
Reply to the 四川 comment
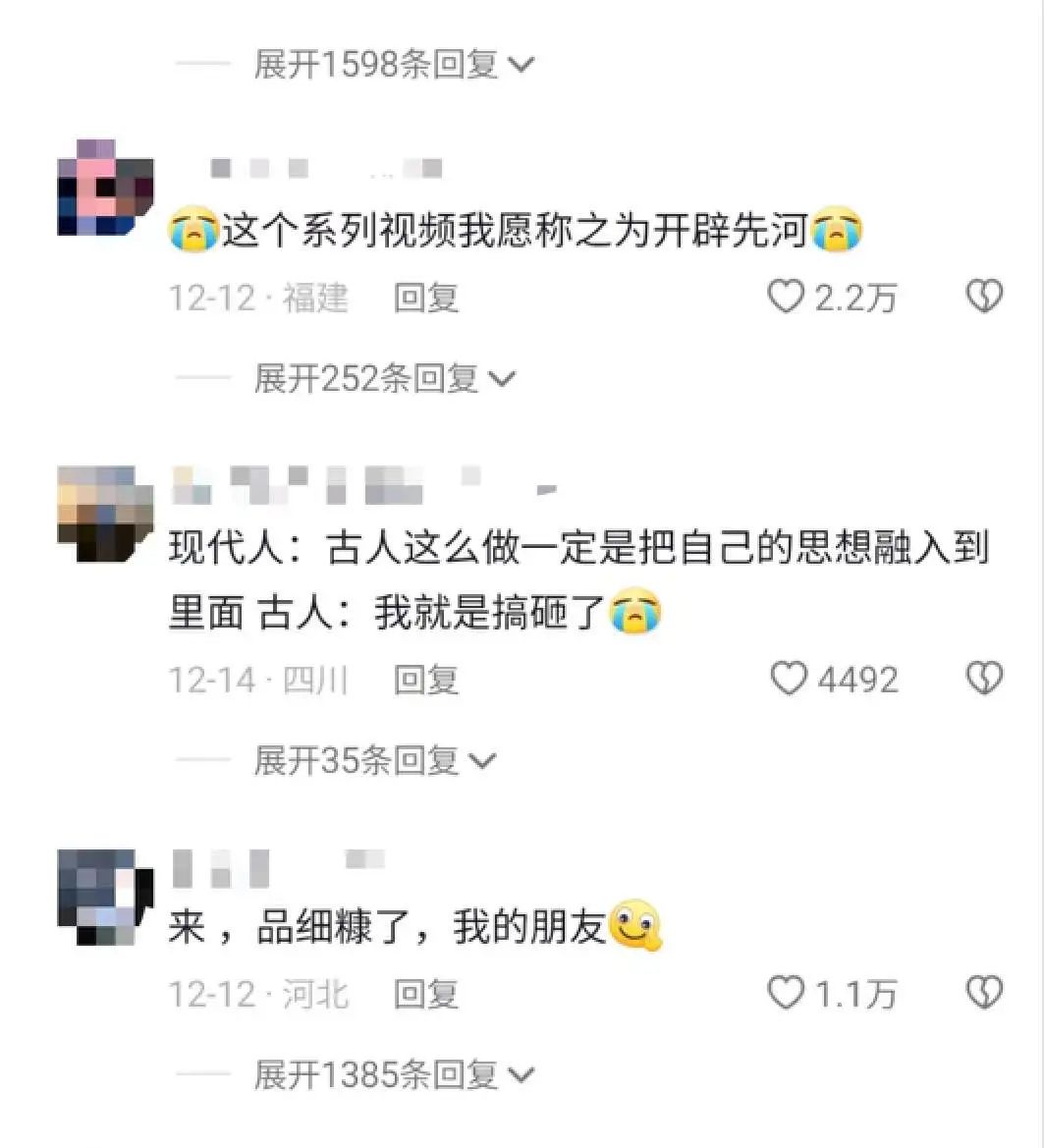(426, 680)
